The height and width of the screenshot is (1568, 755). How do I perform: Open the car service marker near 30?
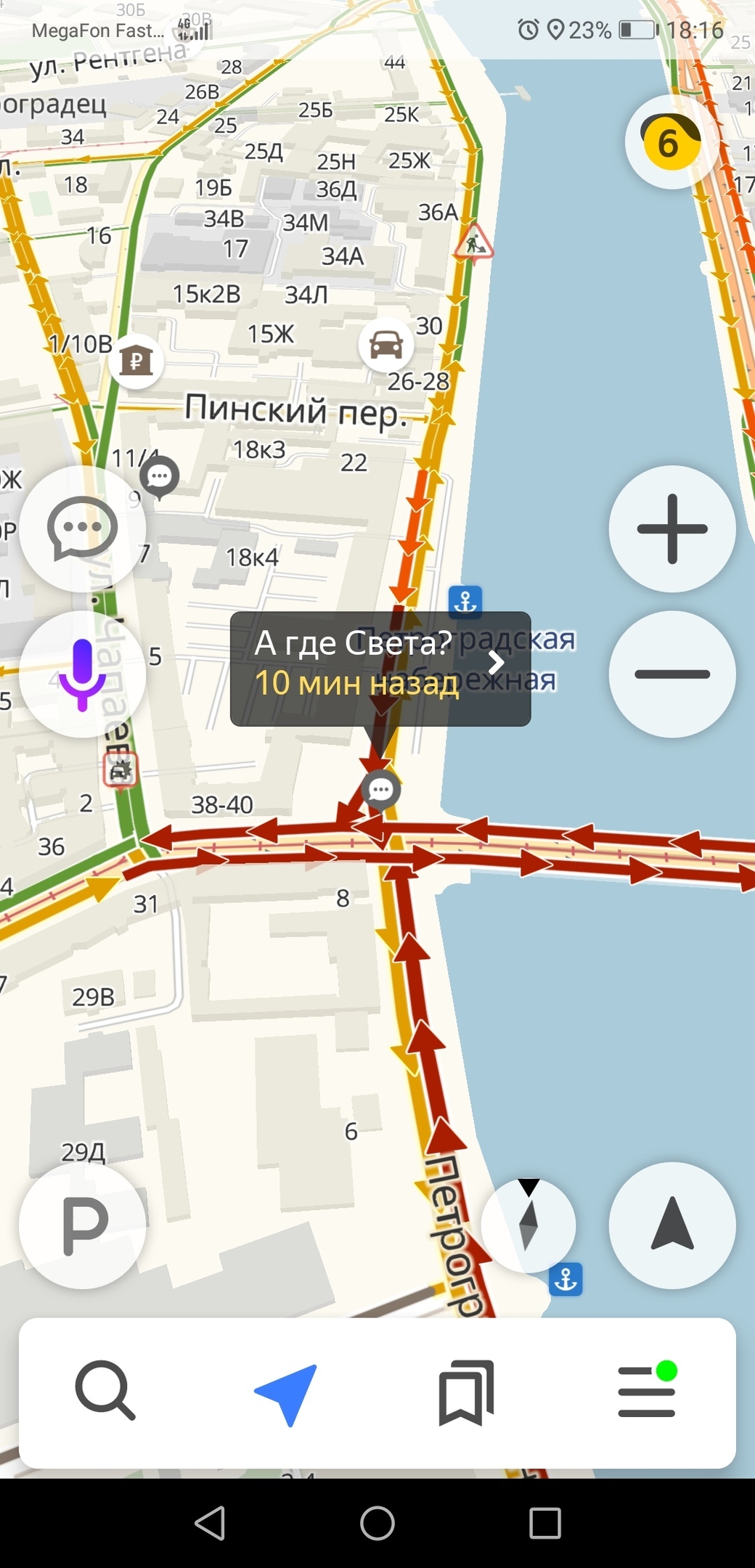385,346
